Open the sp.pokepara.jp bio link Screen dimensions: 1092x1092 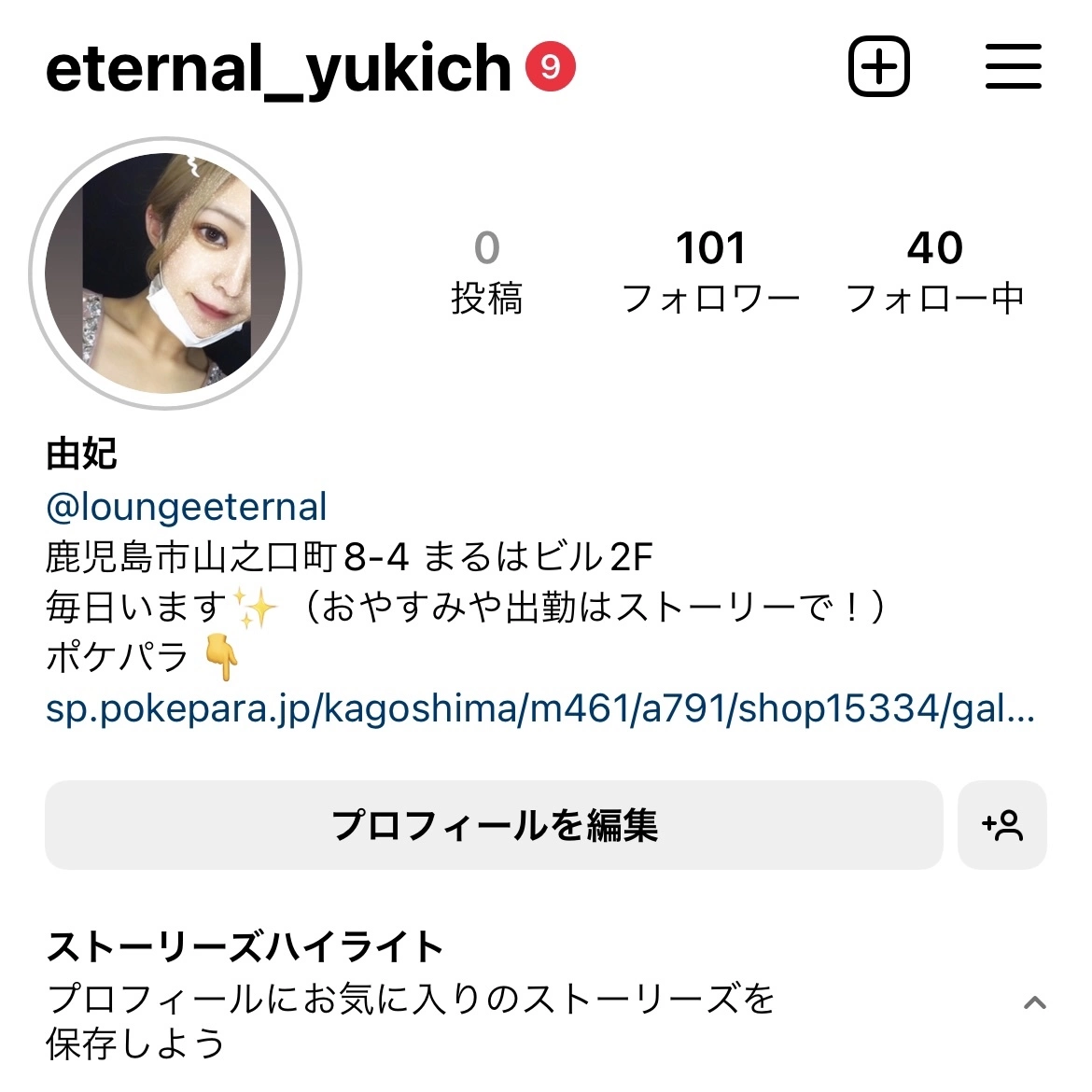[x=539, y=709]
